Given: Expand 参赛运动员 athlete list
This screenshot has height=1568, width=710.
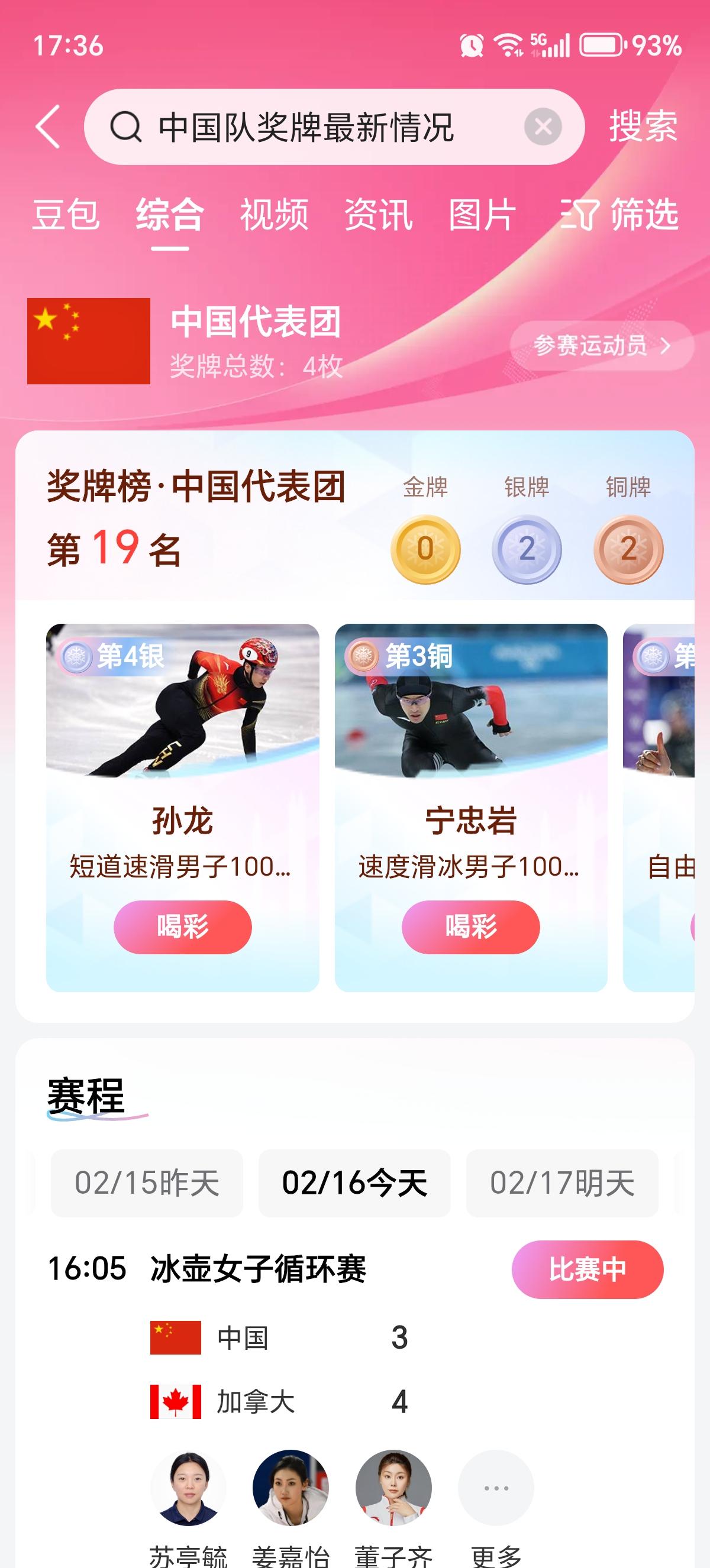Looking at the screenshot, I should 601,345.
